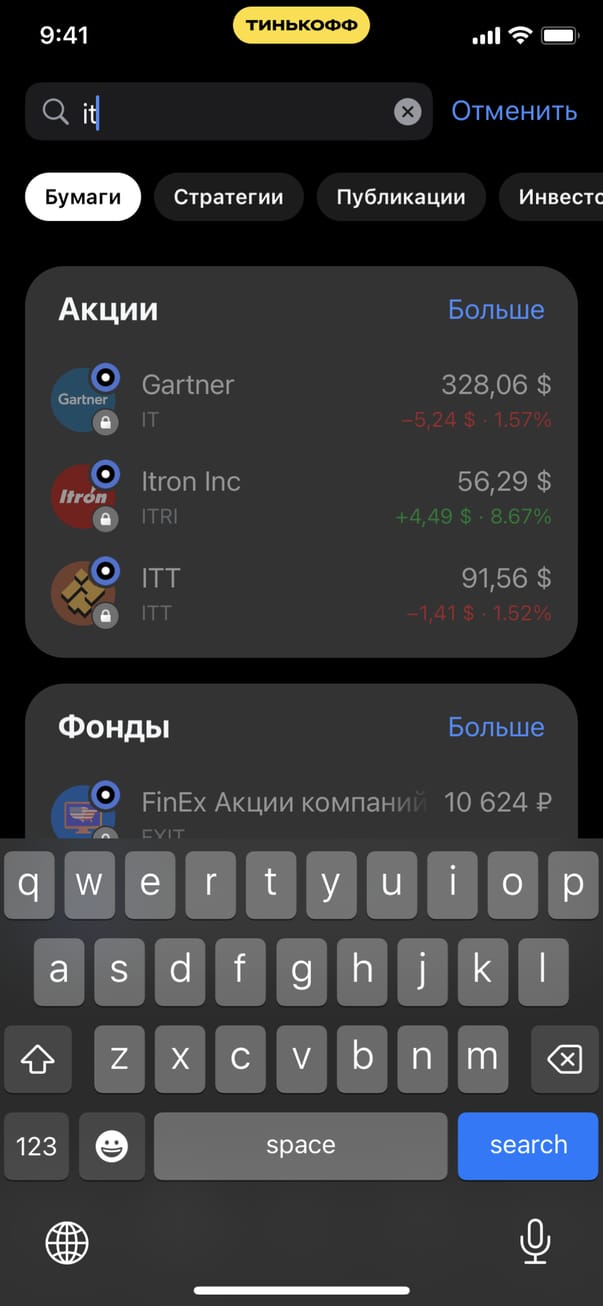Switch to the 123 numeric keyboard
This screenshot has height=1306, width=603.
coord(37,1145)
